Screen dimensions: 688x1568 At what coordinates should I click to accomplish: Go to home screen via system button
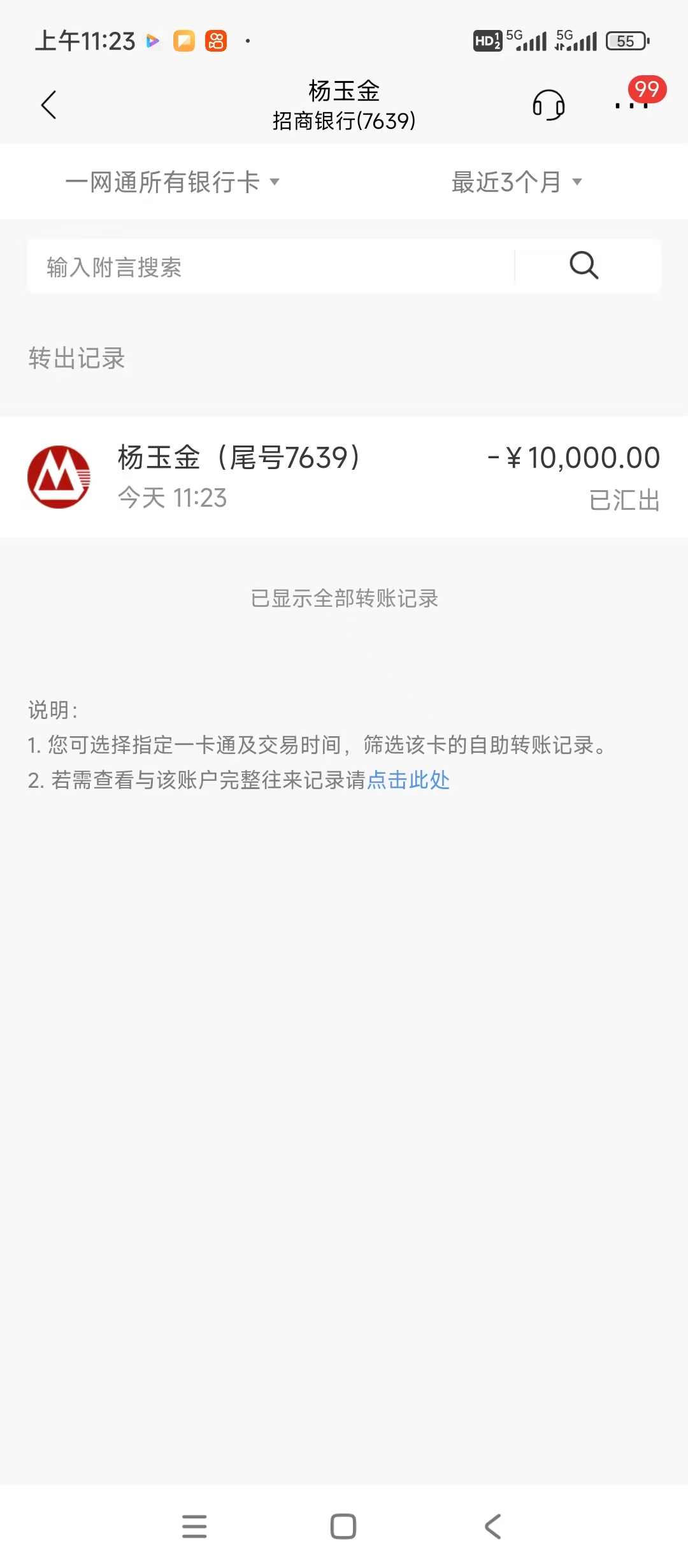pyautogui.click(x=343, y=1526)
